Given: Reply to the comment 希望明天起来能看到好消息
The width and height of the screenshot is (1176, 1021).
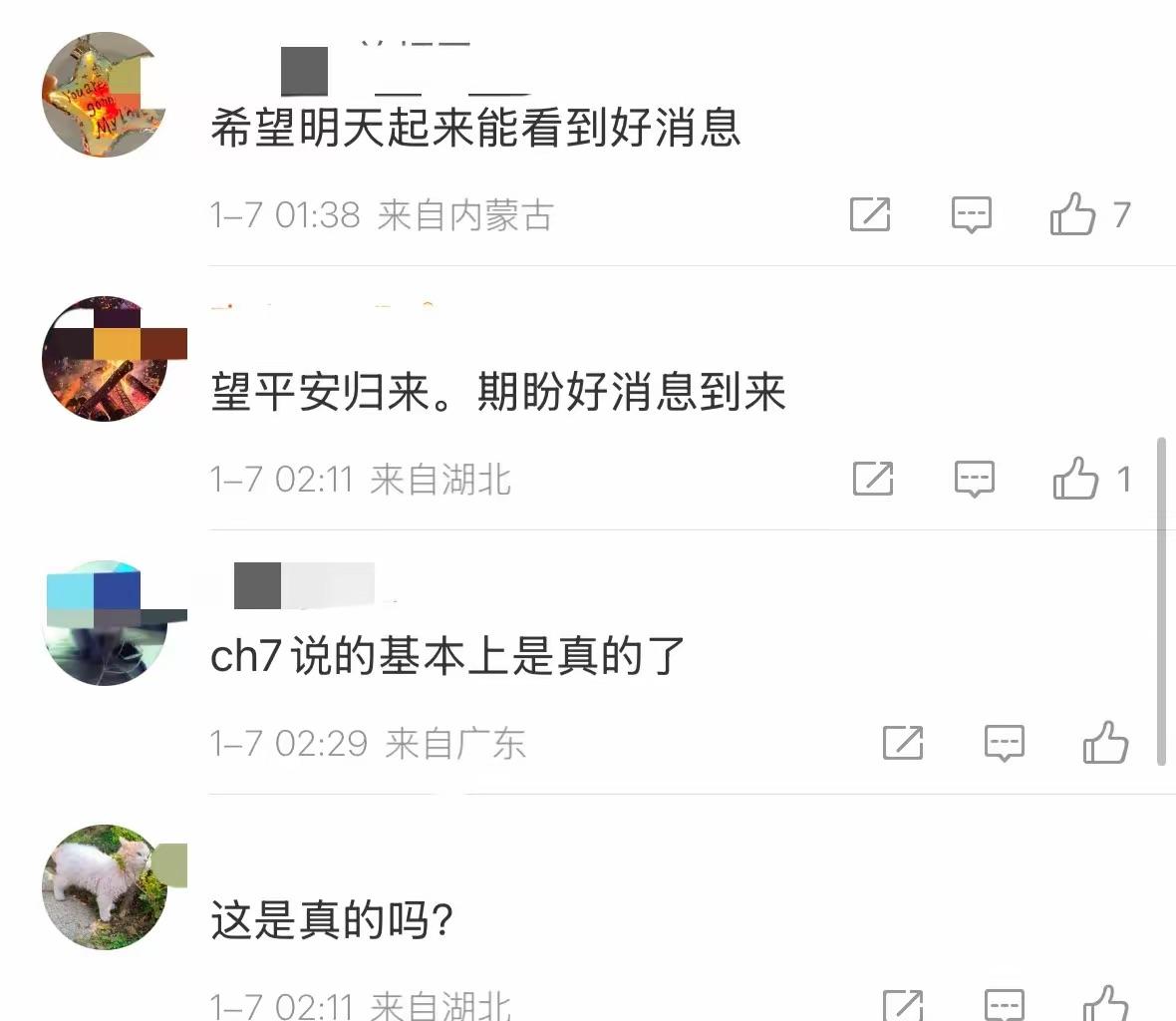Looking at the screenshot, I should [971, 214].
